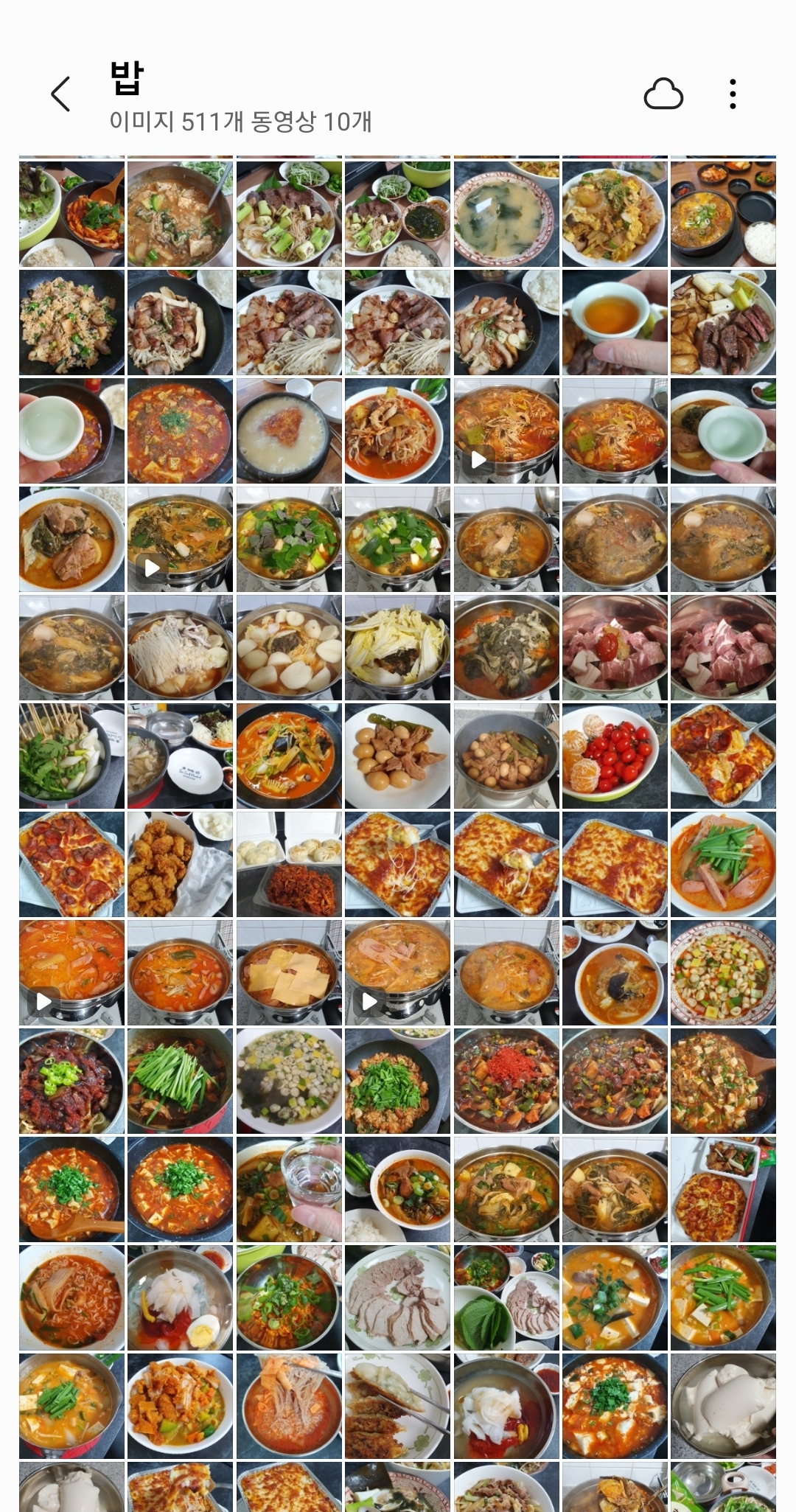Open the pepperoni pizza photo

click(x=723, y=1189)
